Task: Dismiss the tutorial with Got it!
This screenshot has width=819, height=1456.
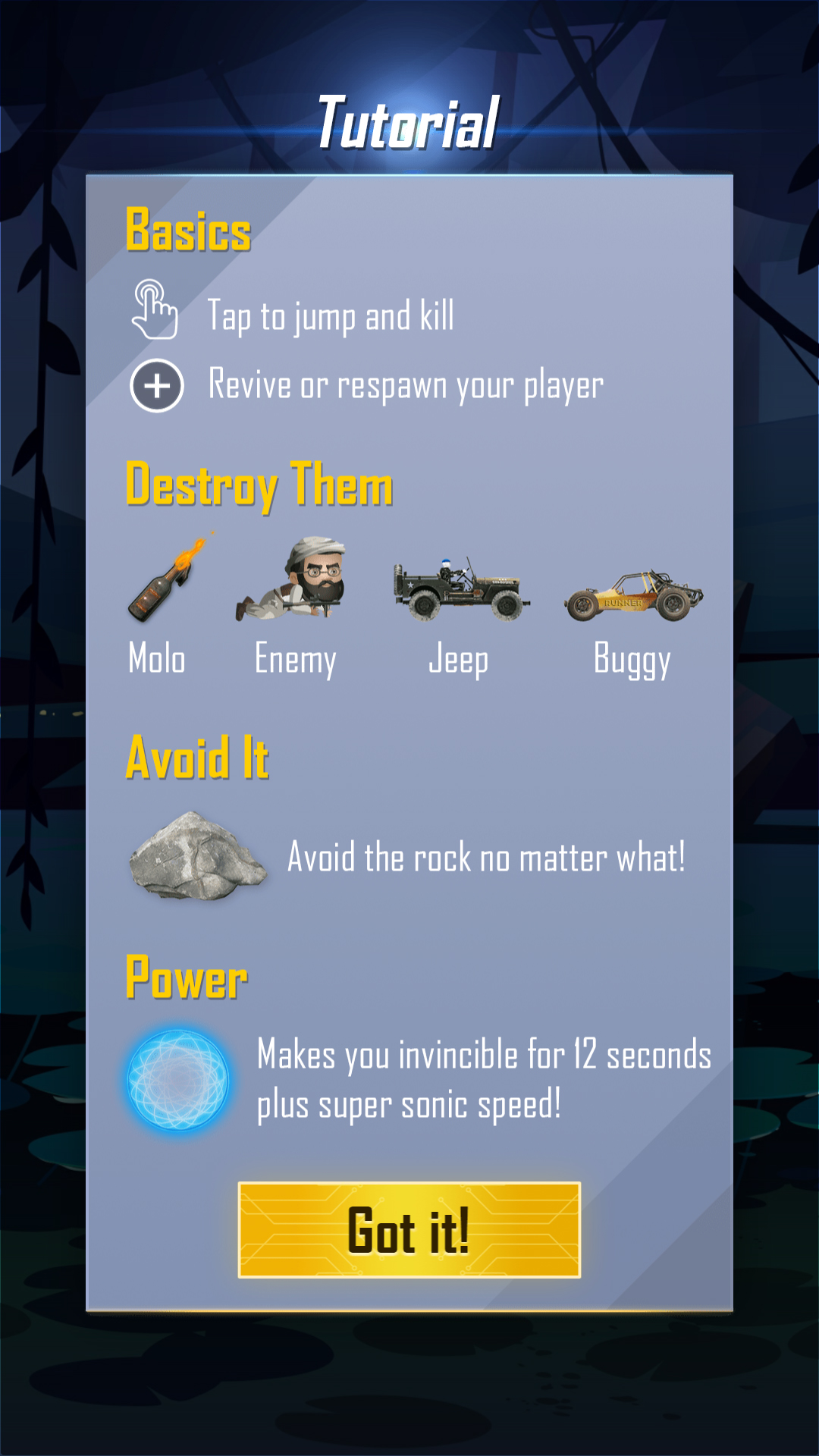Action: [409, 1229]
